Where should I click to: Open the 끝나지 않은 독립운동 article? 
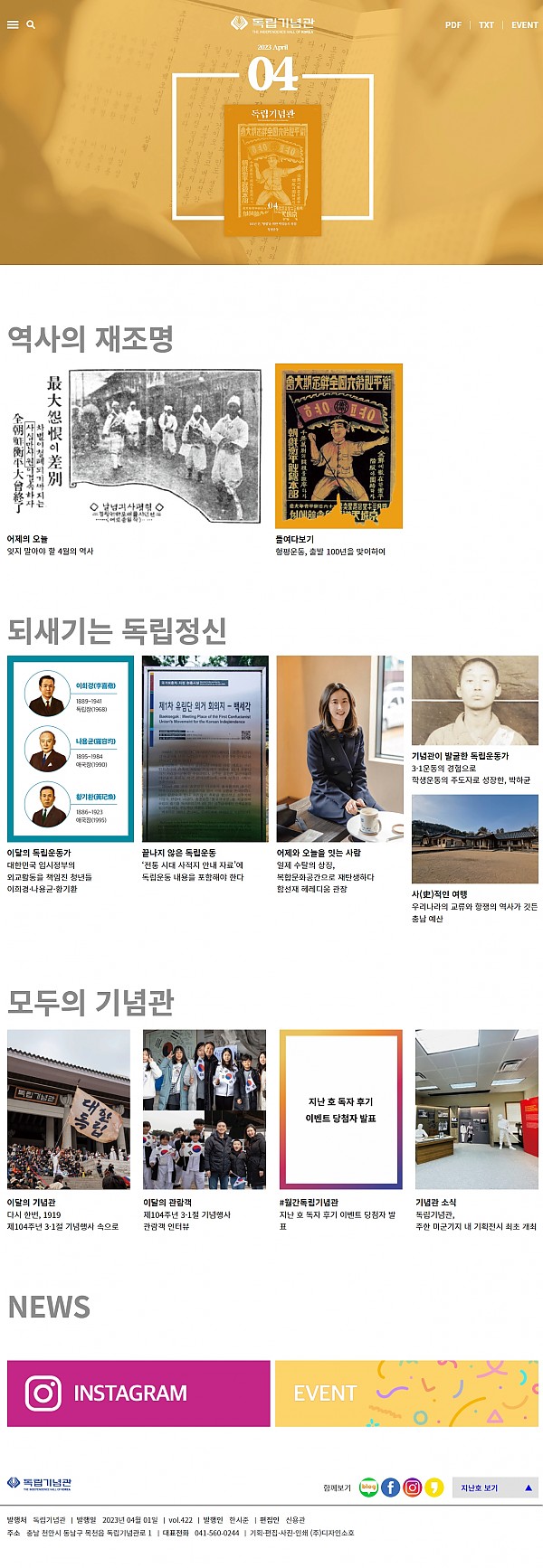tap(205, 750)
